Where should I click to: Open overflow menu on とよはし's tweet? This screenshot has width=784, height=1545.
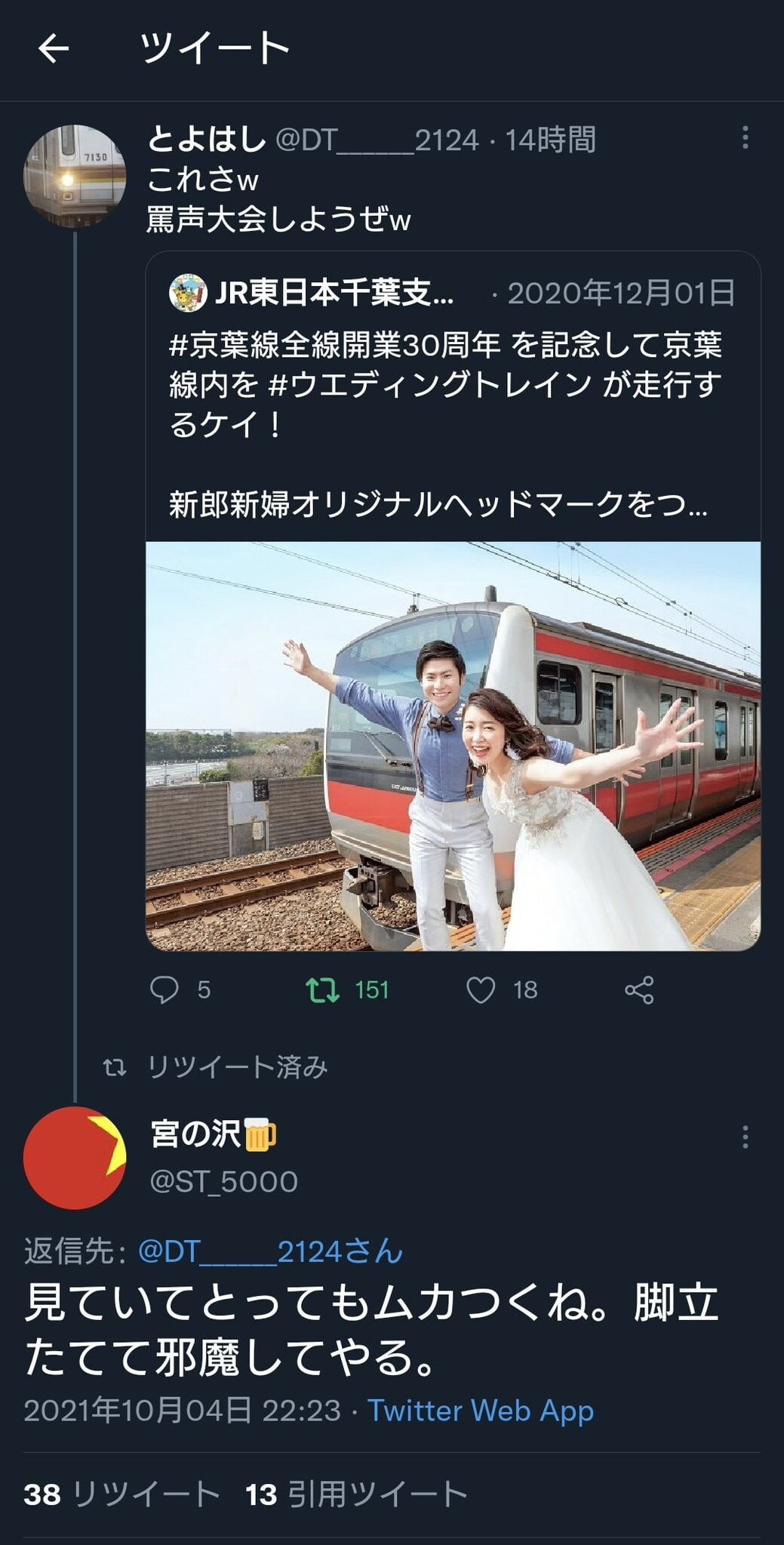[745, 137]
